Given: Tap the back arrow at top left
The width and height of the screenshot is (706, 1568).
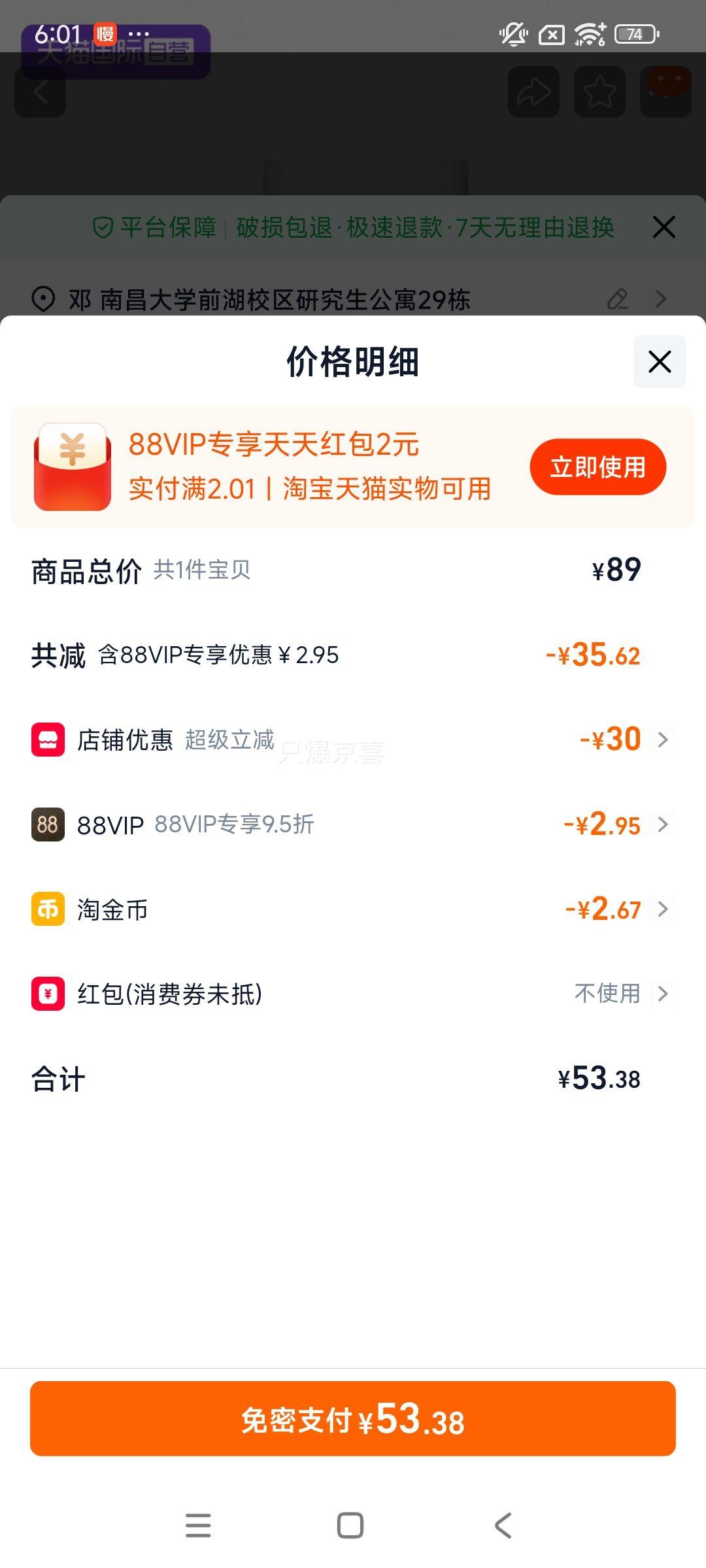Looking at the screenshot, I should click(39, 91).
